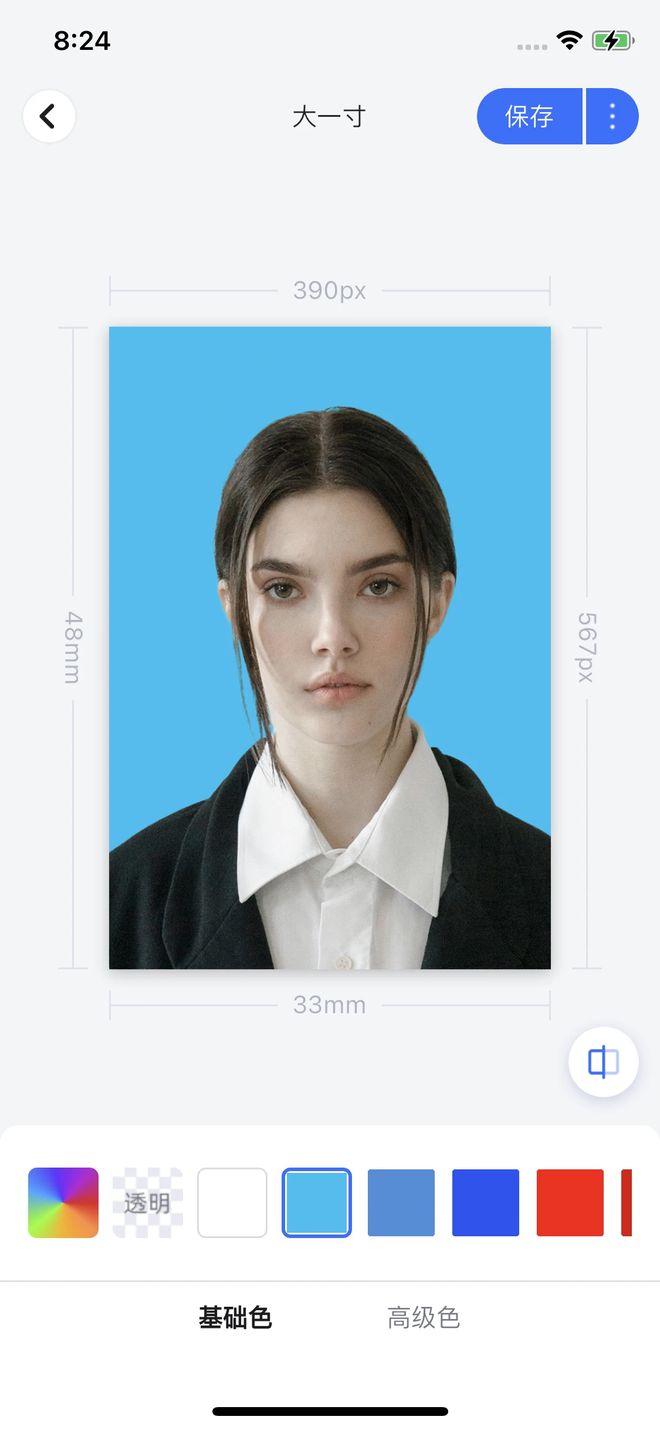660x1430 pixels.
Task: Switch to the 基础色 tab
Action: pos(235,1318)
